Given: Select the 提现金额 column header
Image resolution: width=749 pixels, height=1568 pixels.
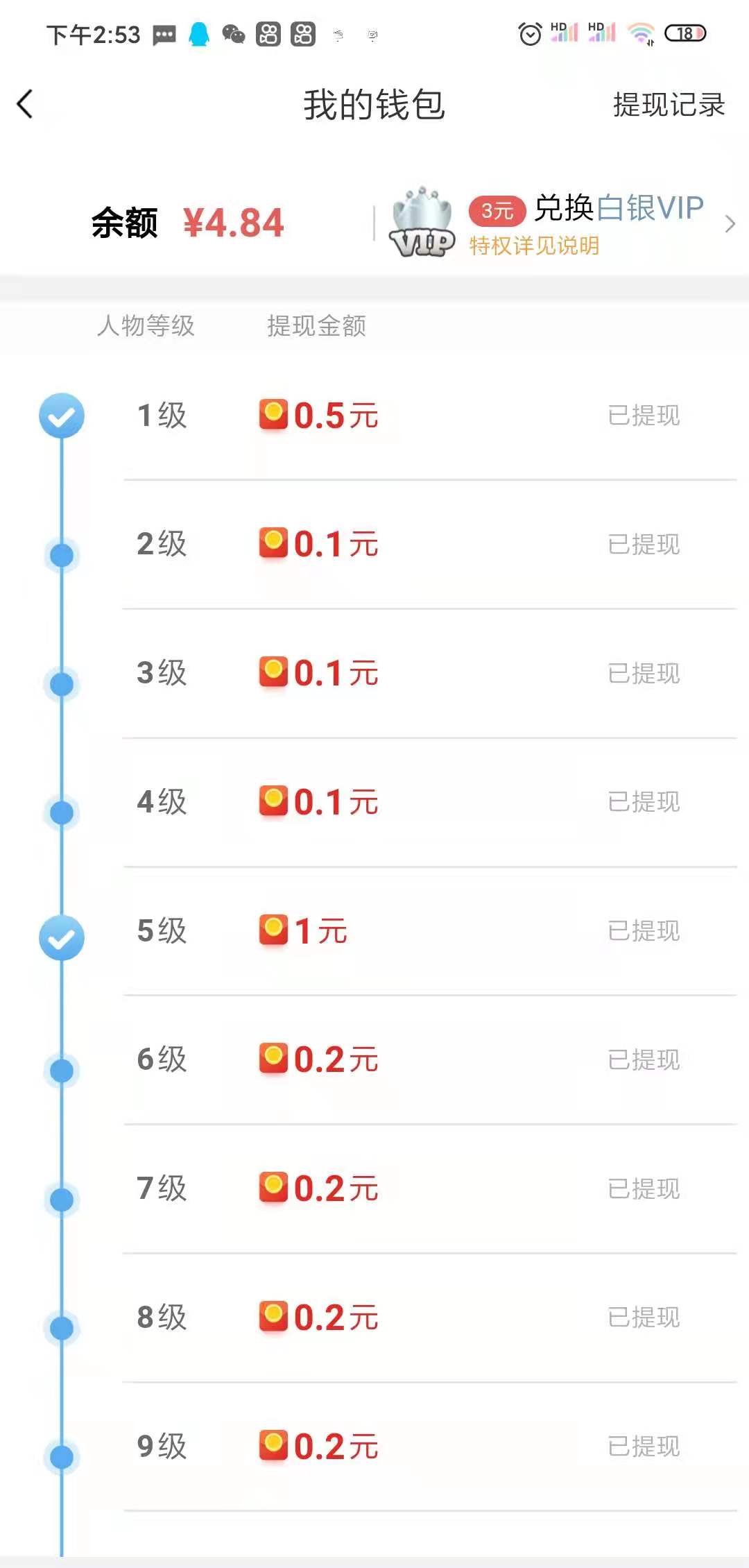Looking at the screenshot, I should click(x=316, y=325).
